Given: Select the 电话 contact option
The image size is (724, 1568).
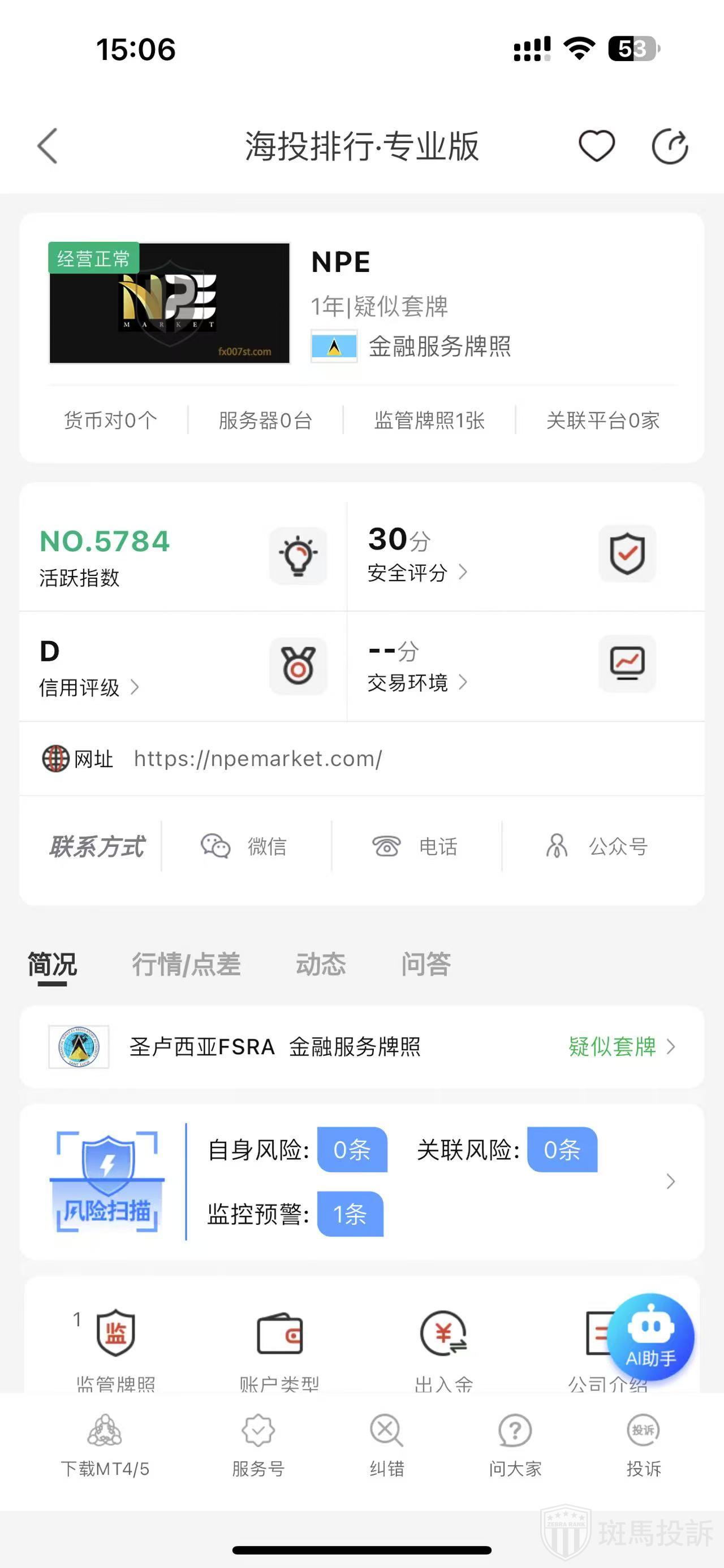Looking at the screenshot, I should (x=415, y=846).
